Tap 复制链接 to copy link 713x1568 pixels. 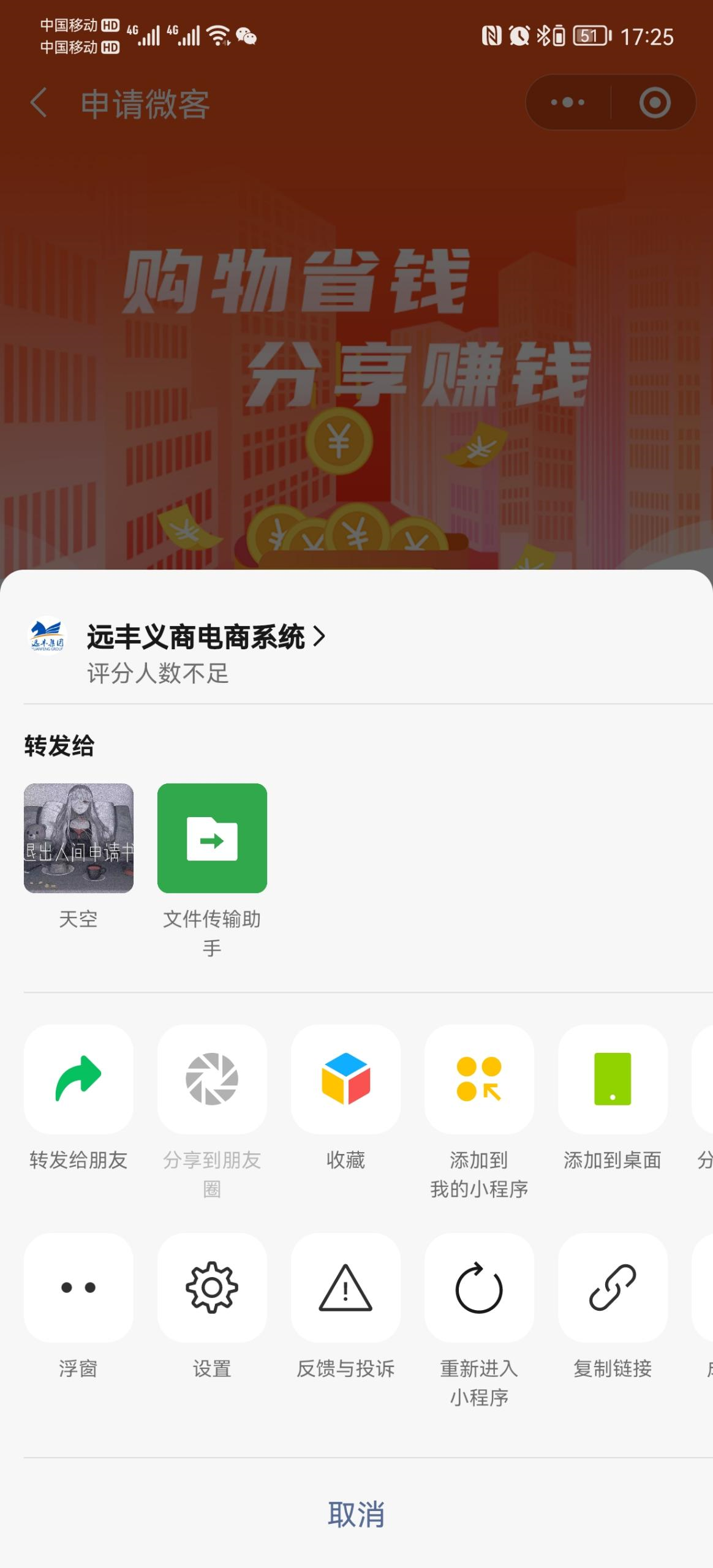(x=613, y=1287)
